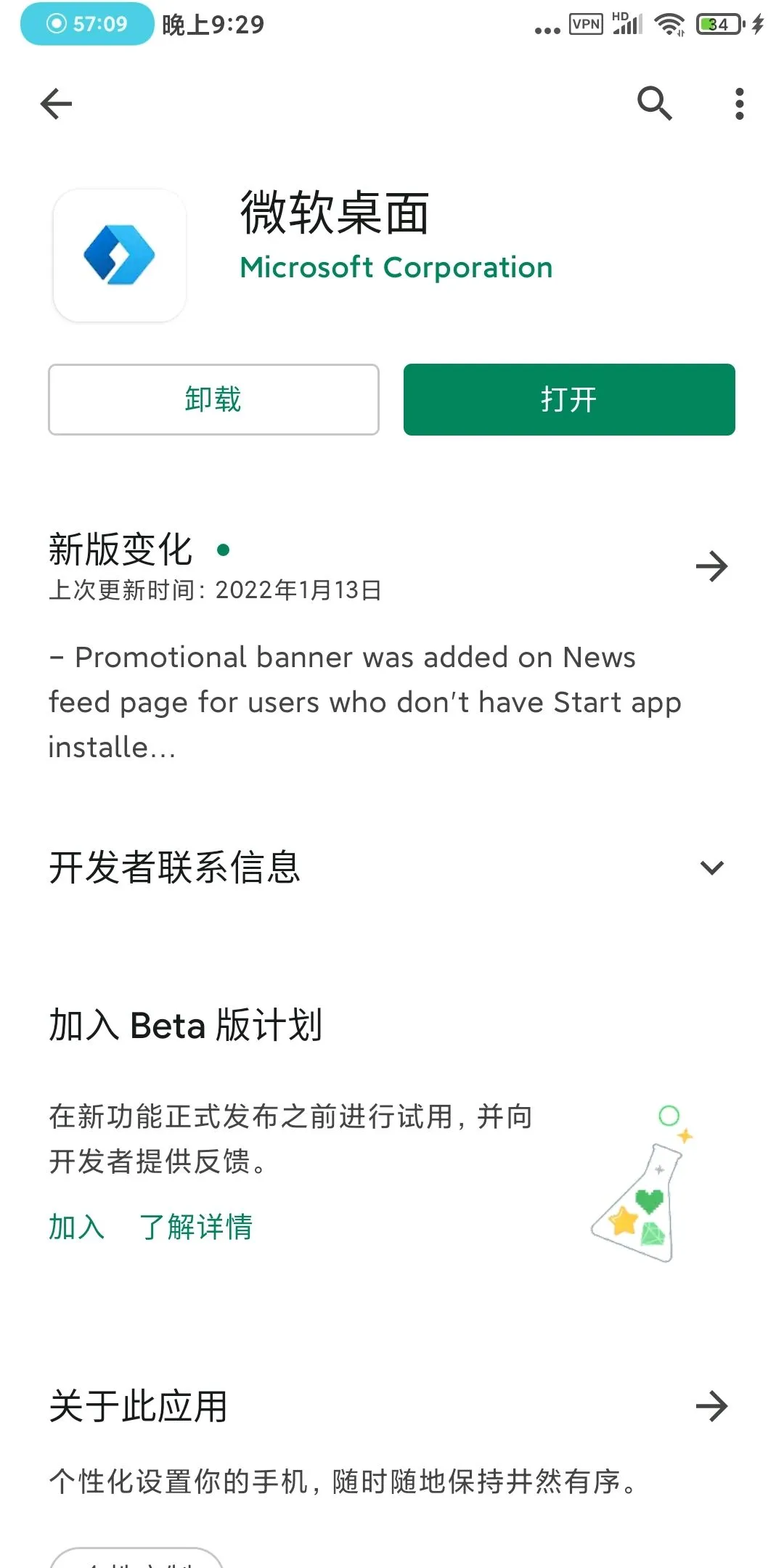Viewport: 784px width, 1568px height.
Task: Click the Microsoft Corporation developer link
Action: 395,267
